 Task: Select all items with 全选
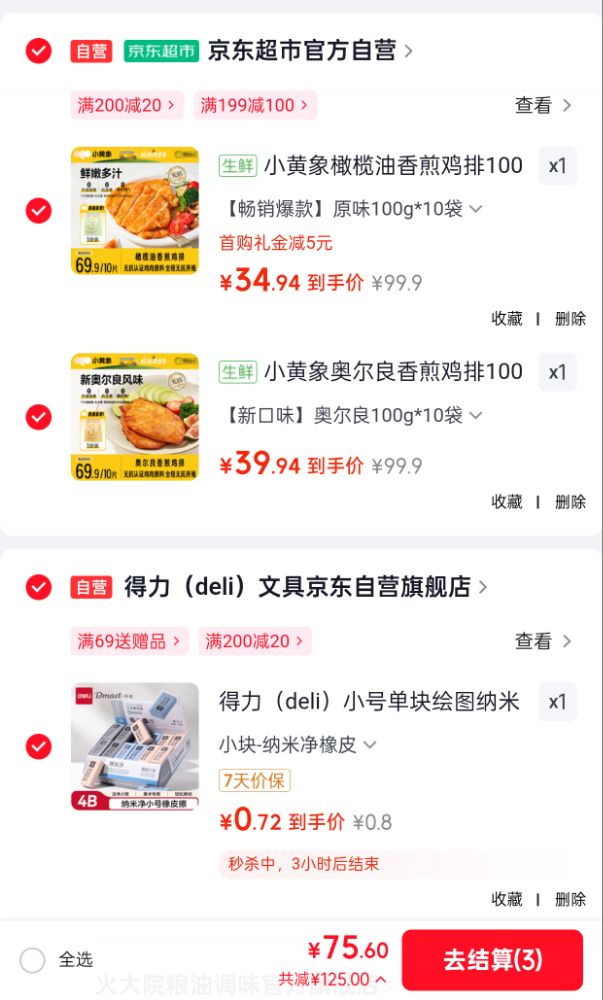point(33,960)
